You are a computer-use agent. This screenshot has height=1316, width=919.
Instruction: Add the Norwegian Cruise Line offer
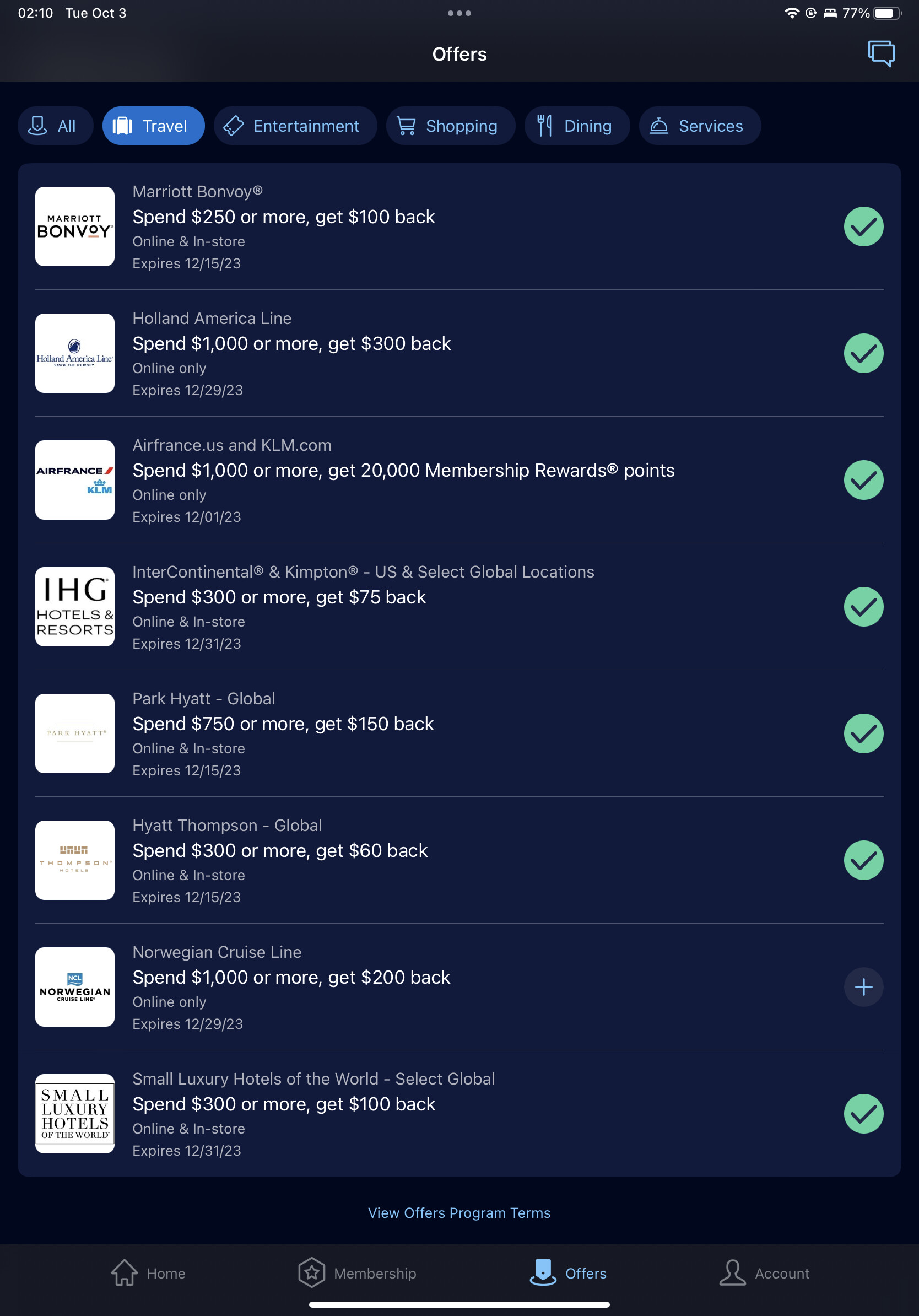[x=863, y=986]
